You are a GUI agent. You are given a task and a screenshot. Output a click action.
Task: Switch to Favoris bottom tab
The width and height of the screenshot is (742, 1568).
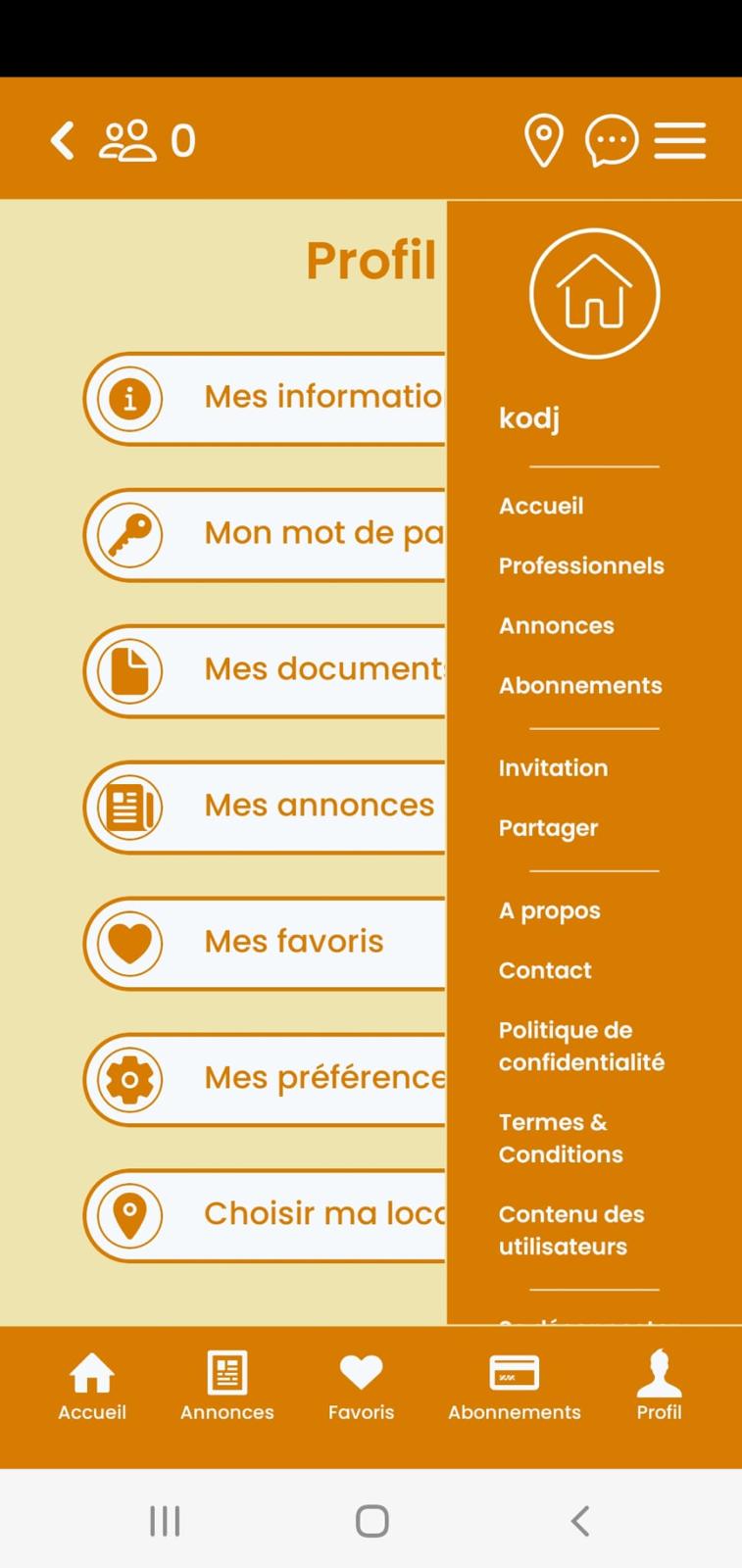pos(361,1387)
